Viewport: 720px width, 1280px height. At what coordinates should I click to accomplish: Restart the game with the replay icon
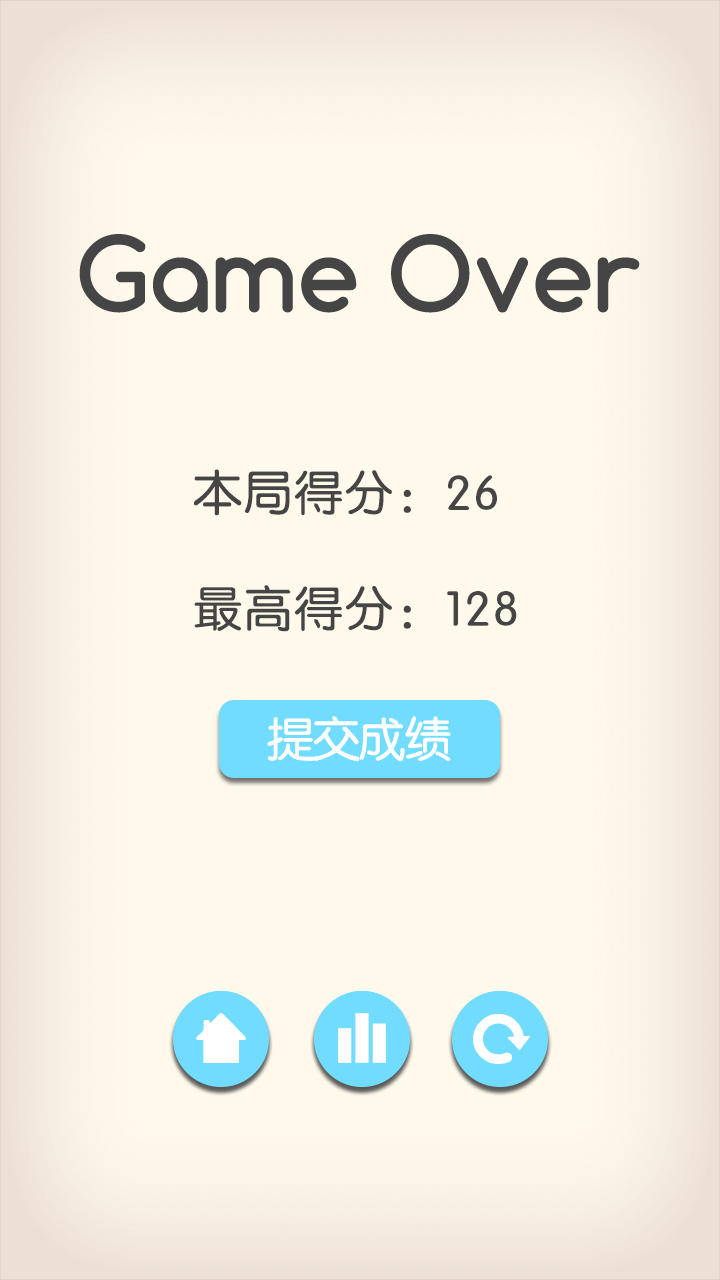click(x=499, y=1039)
